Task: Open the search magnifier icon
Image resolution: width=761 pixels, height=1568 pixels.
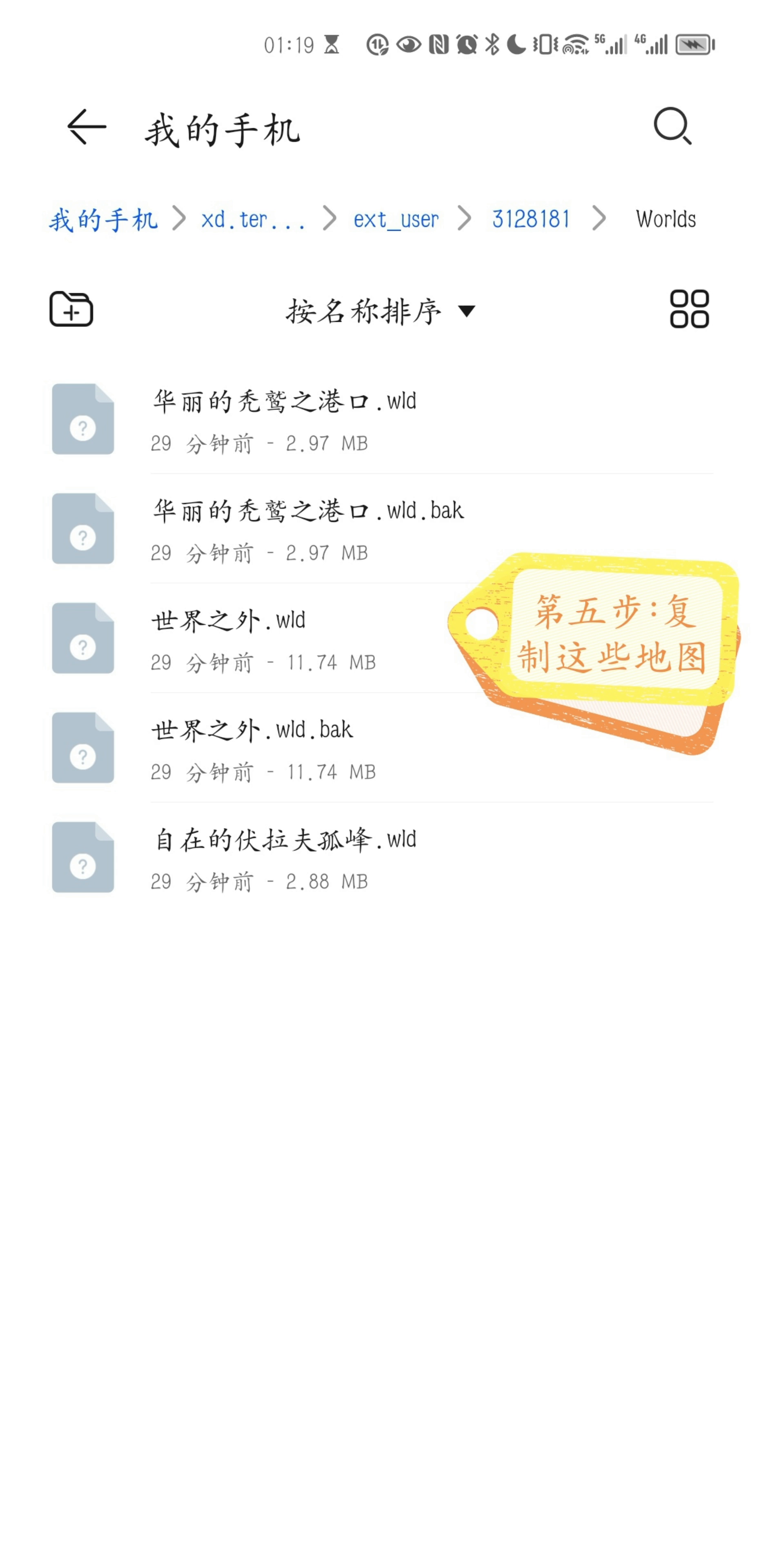Action: coord(673,127)
